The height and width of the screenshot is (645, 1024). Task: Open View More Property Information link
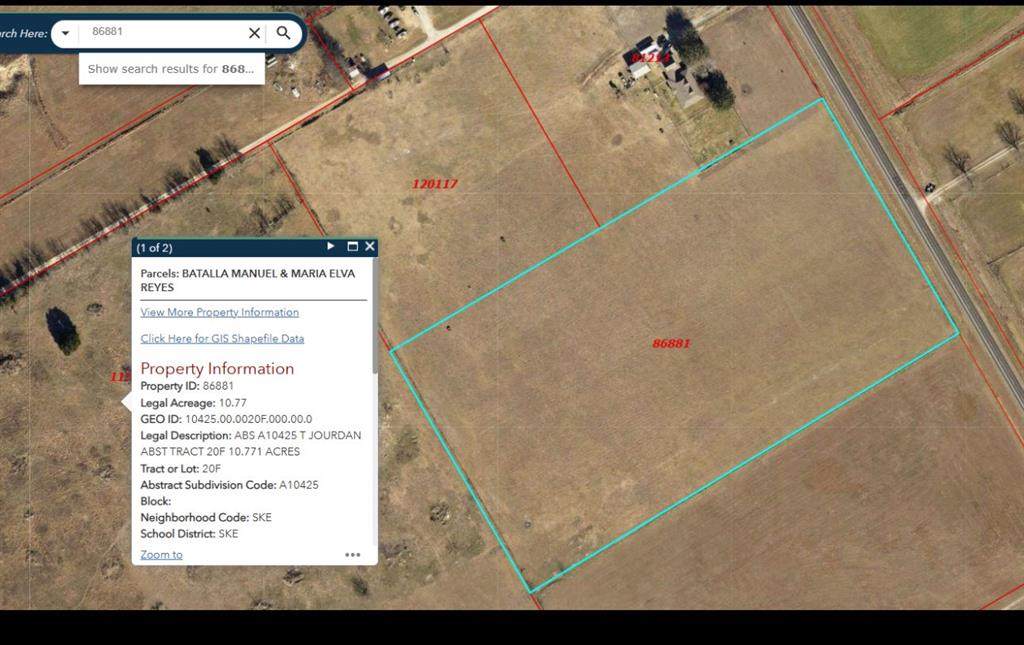tap(219, 312)
